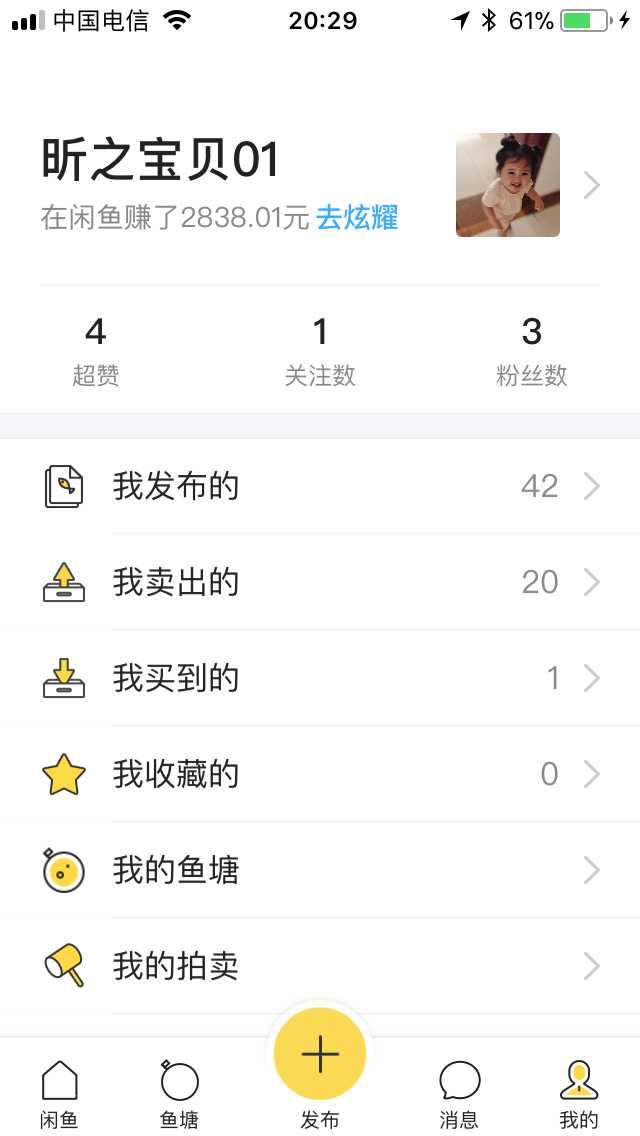Open 我卖出的 sold items

[x=320, y=582]
